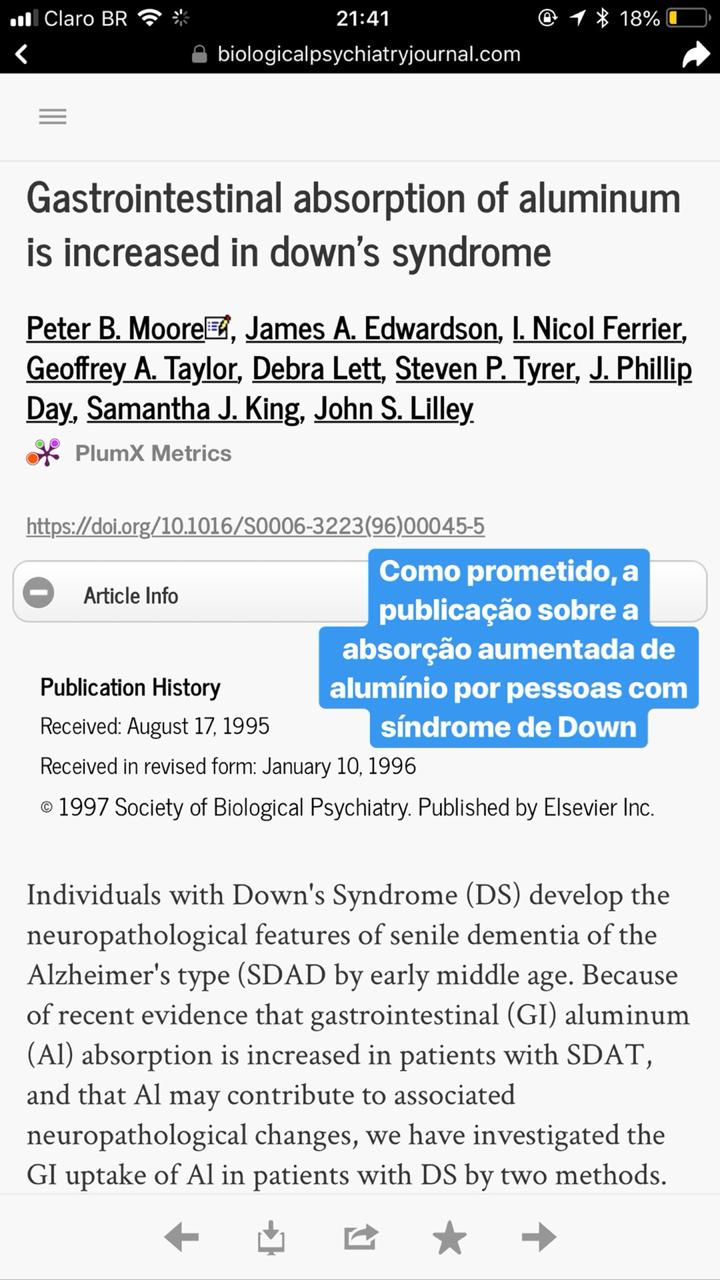Tap the download icon in the bottom toolbar
Screen dimensions: 720x1280
(x=271, y=1238)
